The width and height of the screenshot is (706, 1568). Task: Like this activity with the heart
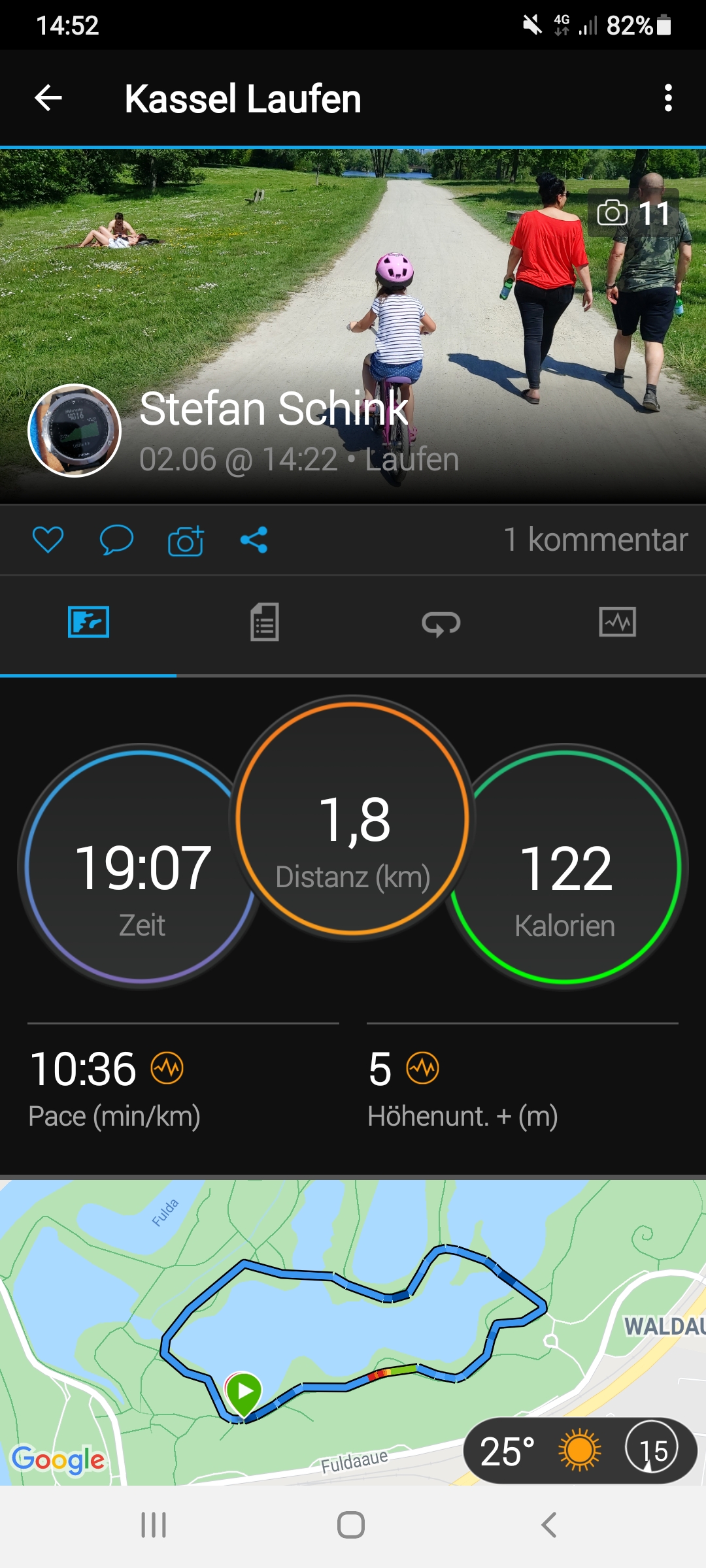tap(48, 540)
